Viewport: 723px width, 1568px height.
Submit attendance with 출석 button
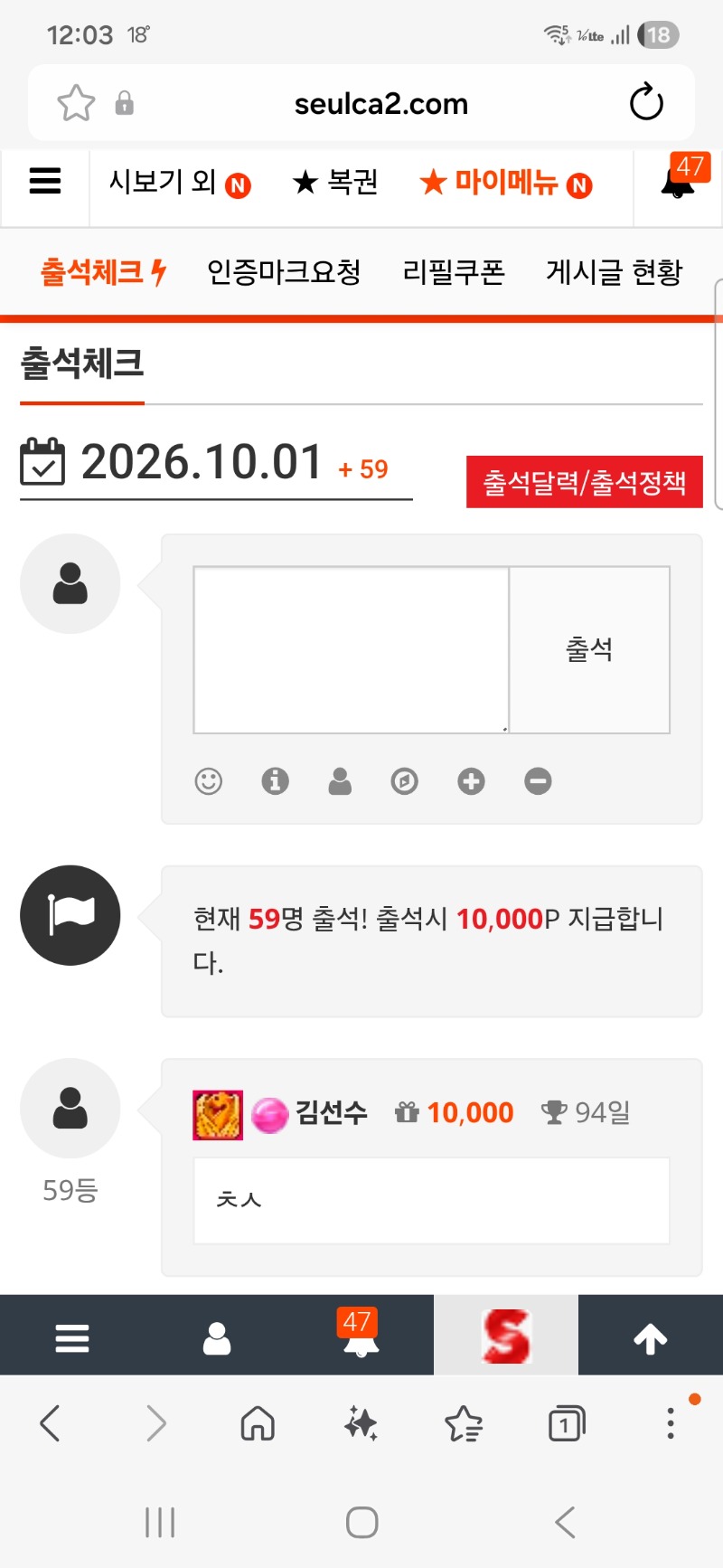589,650
